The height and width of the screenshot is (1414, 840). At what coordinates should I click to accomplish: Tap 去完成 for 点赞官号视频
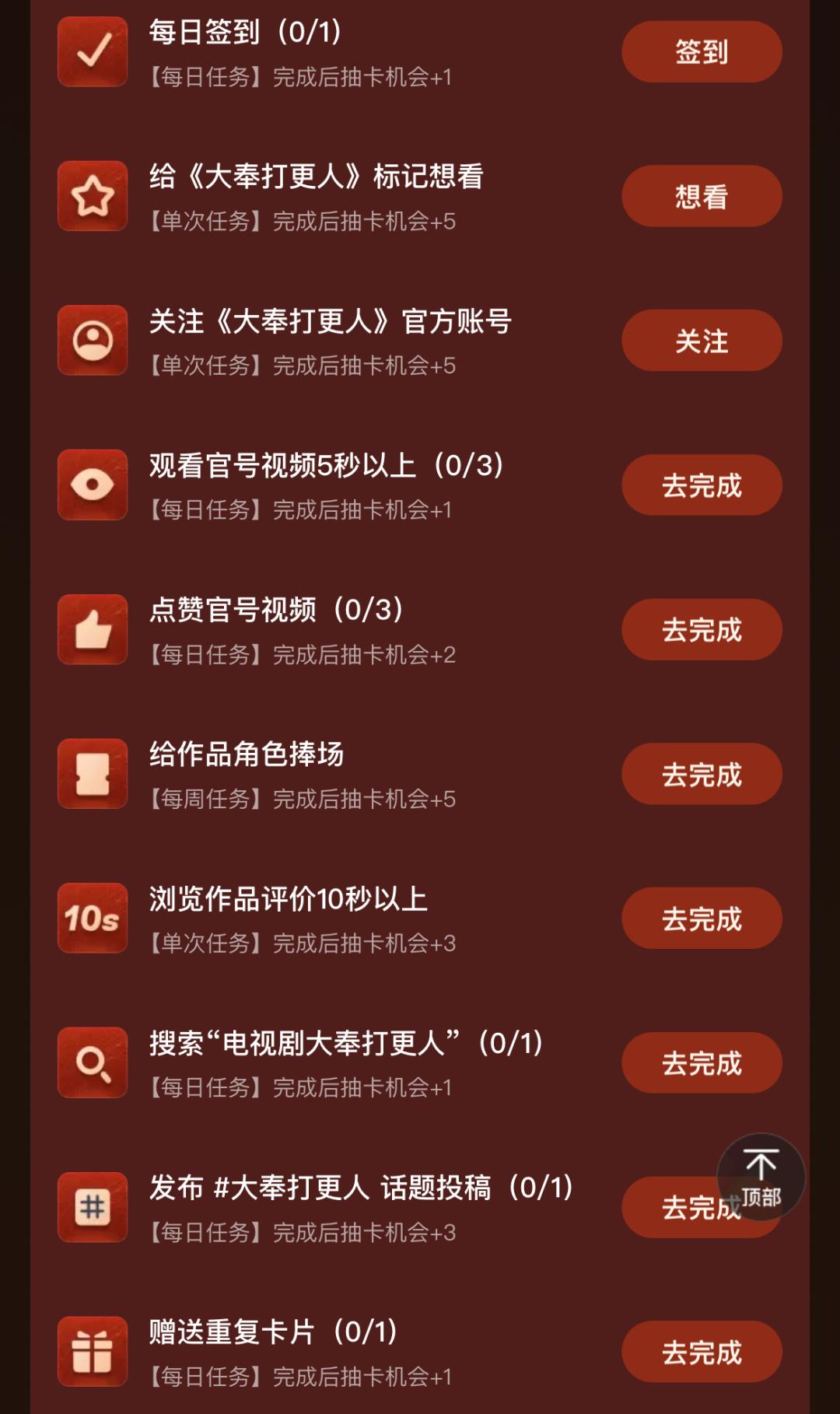click(702, 630)
